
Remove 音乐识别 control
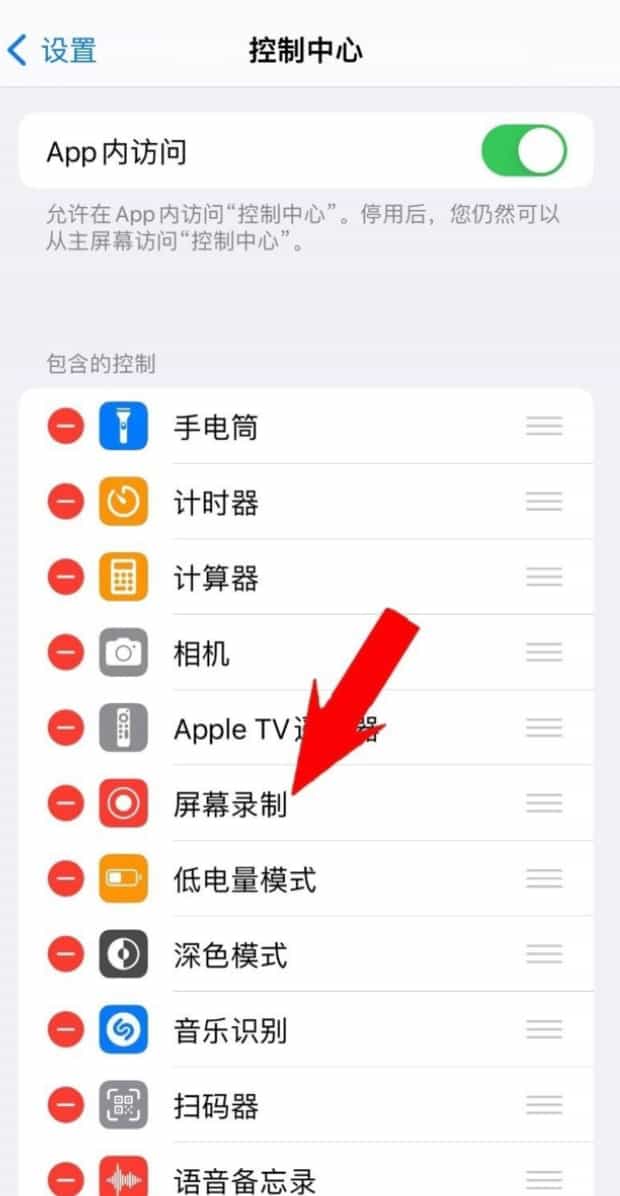(x=66, y=1030)
